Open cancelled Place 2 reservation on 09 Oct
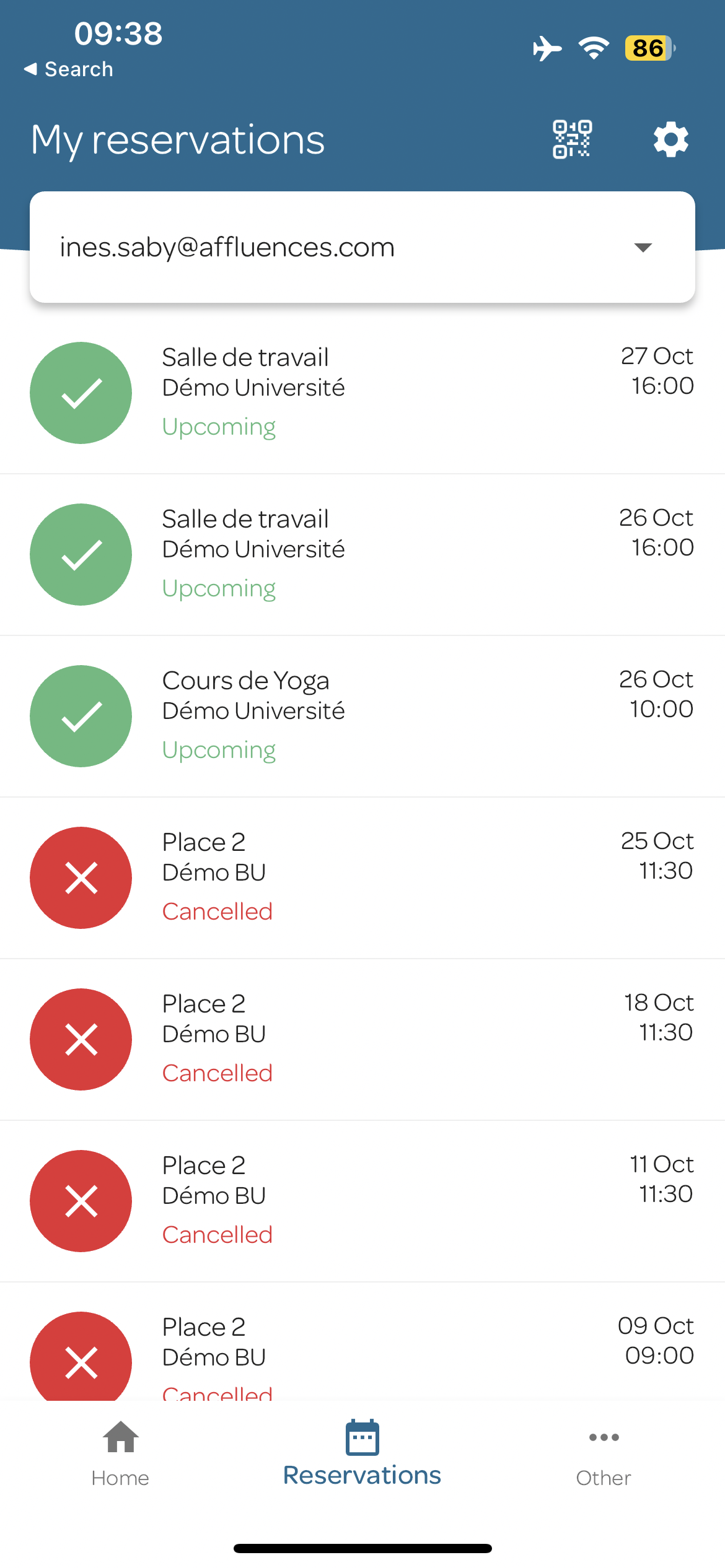Viewport: 725px width, 1568px height. click(362, 1342)
